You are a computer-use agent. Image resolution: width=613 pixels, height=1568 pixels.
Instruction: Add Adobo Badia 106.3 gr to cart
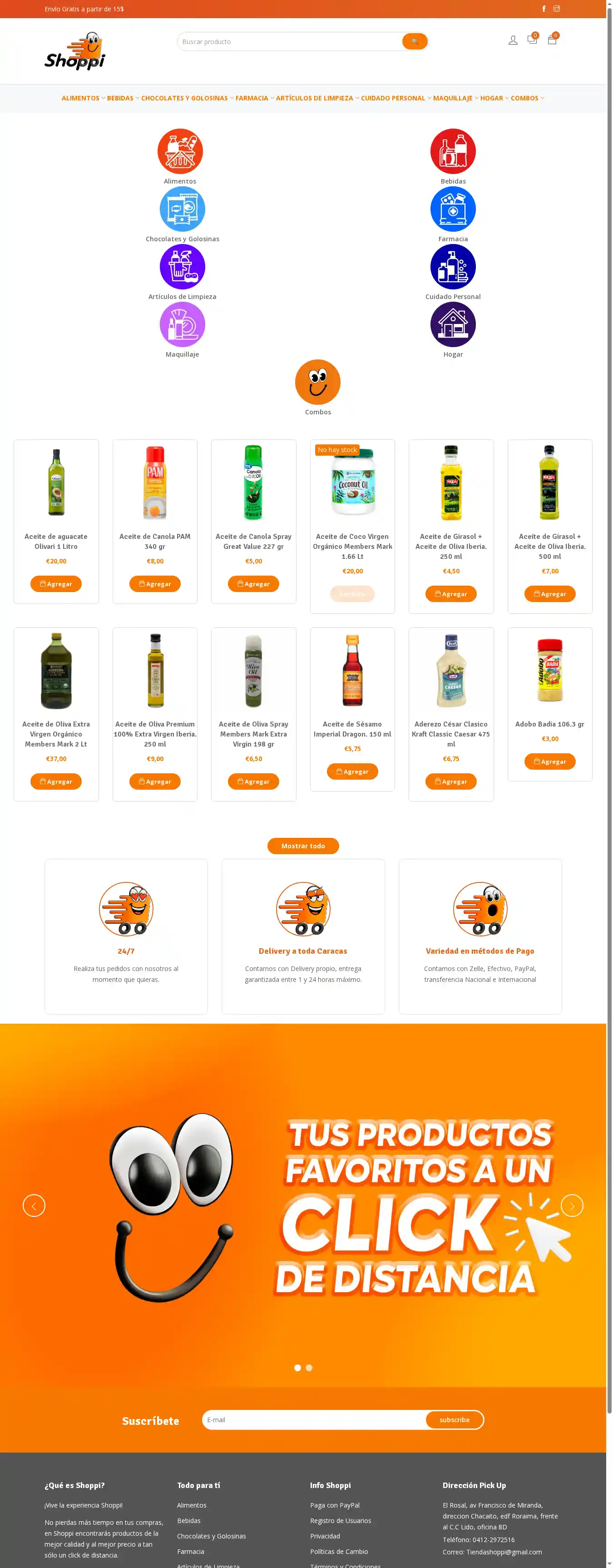point(549,762)
